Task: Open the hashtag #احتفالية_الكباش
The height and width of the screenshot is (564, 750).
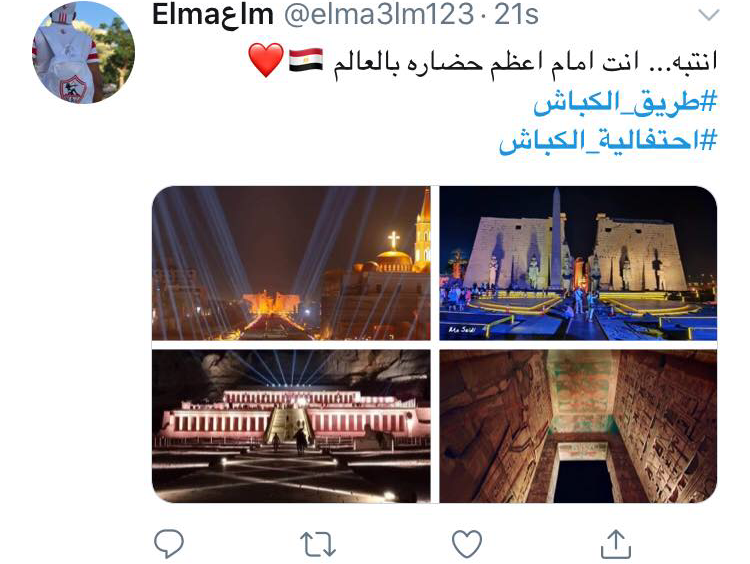Action: tap(607, 141)
